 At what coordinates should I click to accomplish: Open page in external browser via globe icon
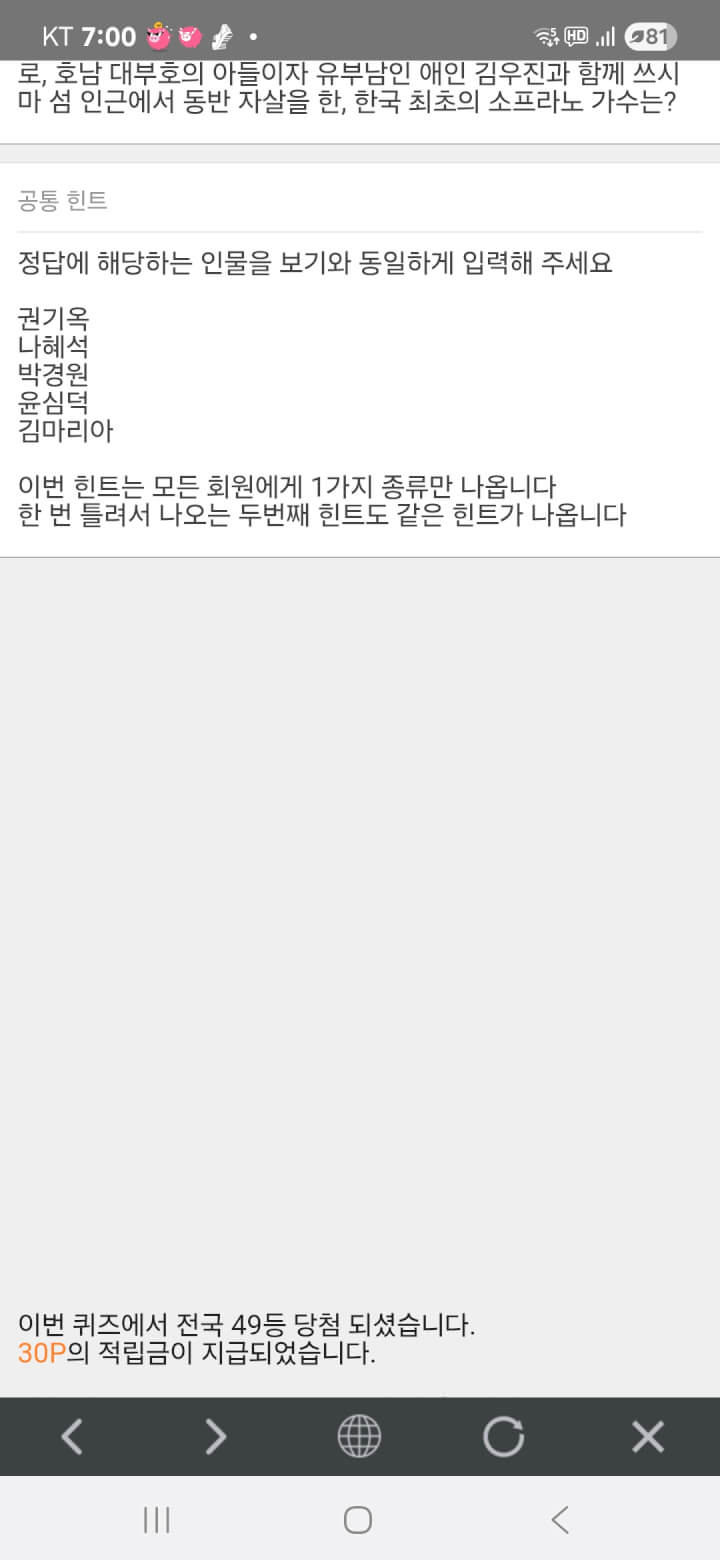[359, 1437]
